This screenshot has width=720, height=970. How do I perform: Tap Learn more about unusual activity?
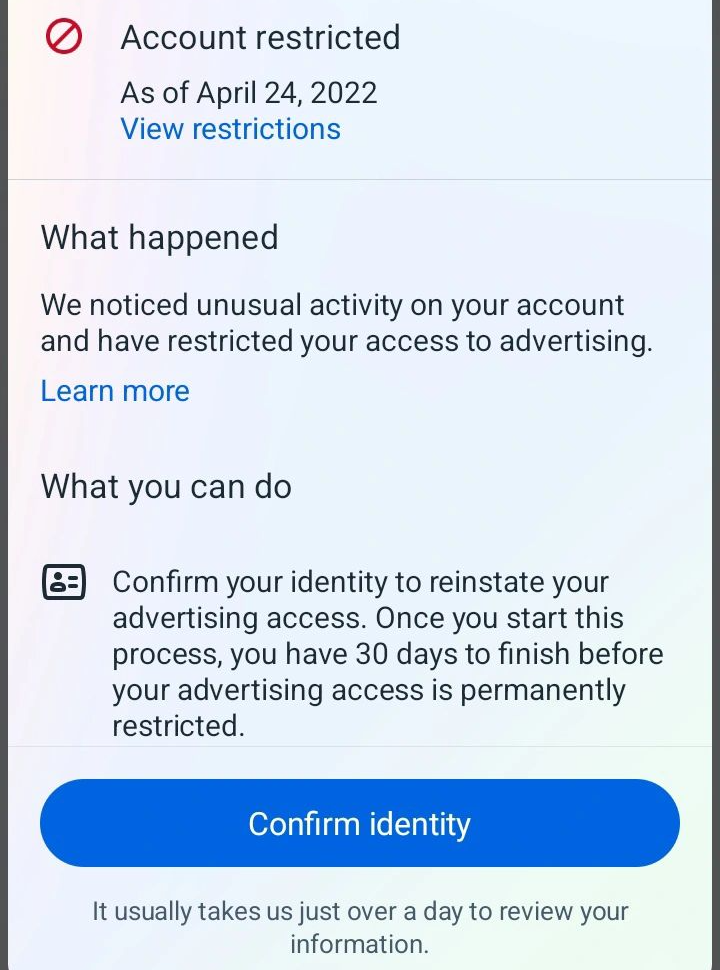click(115, 391)
